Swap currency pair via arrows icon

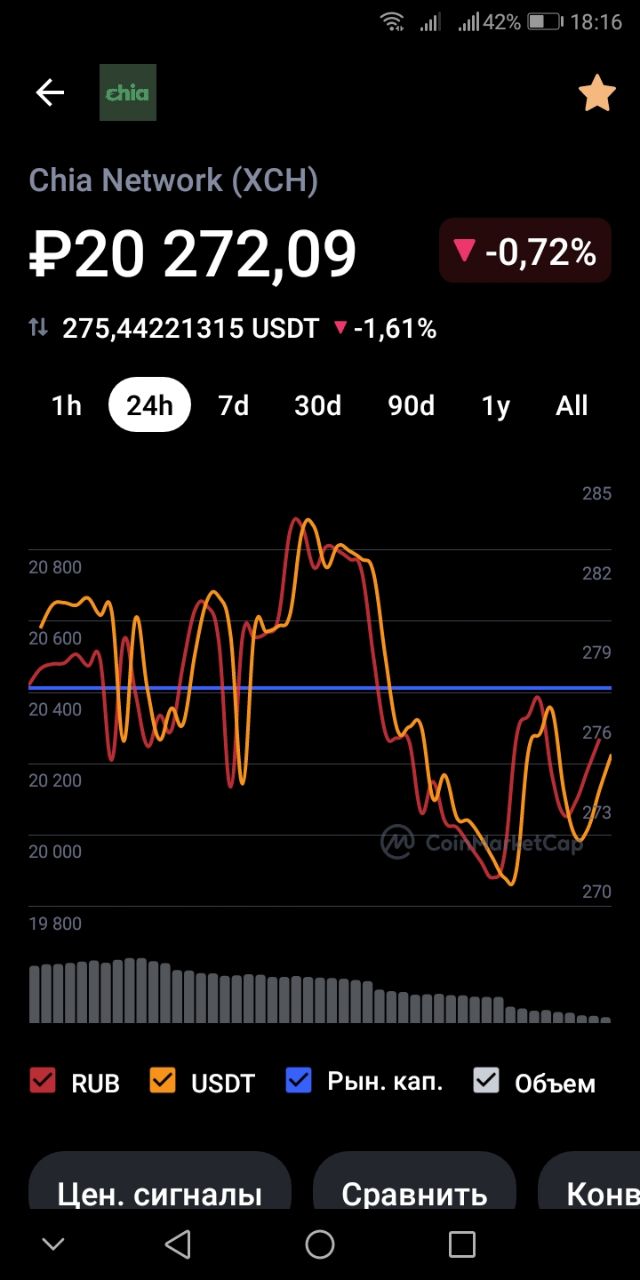coord(38,327)
